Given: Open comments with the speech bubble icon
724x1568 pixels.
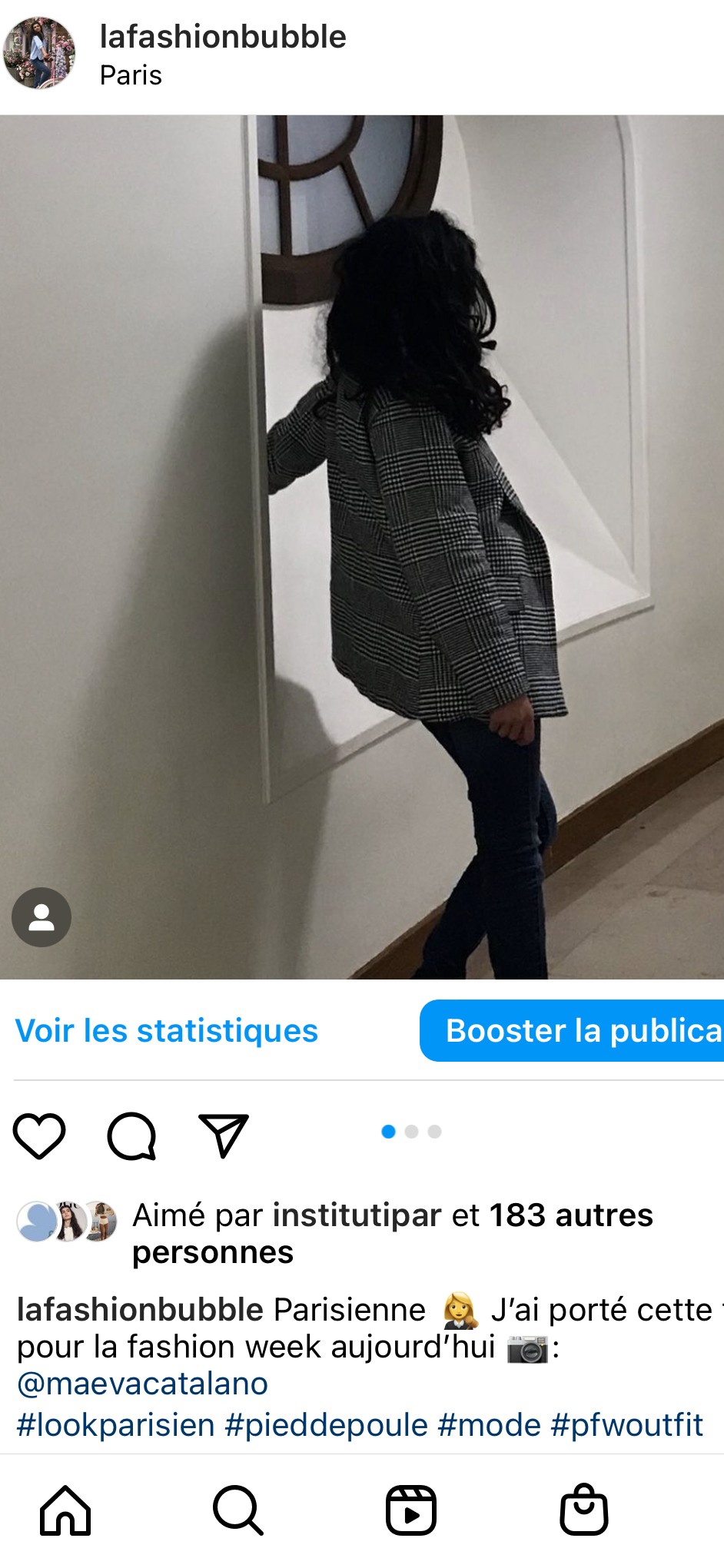Looking at the screenshot, I should pyautogui.click(x=131, y=1135).
